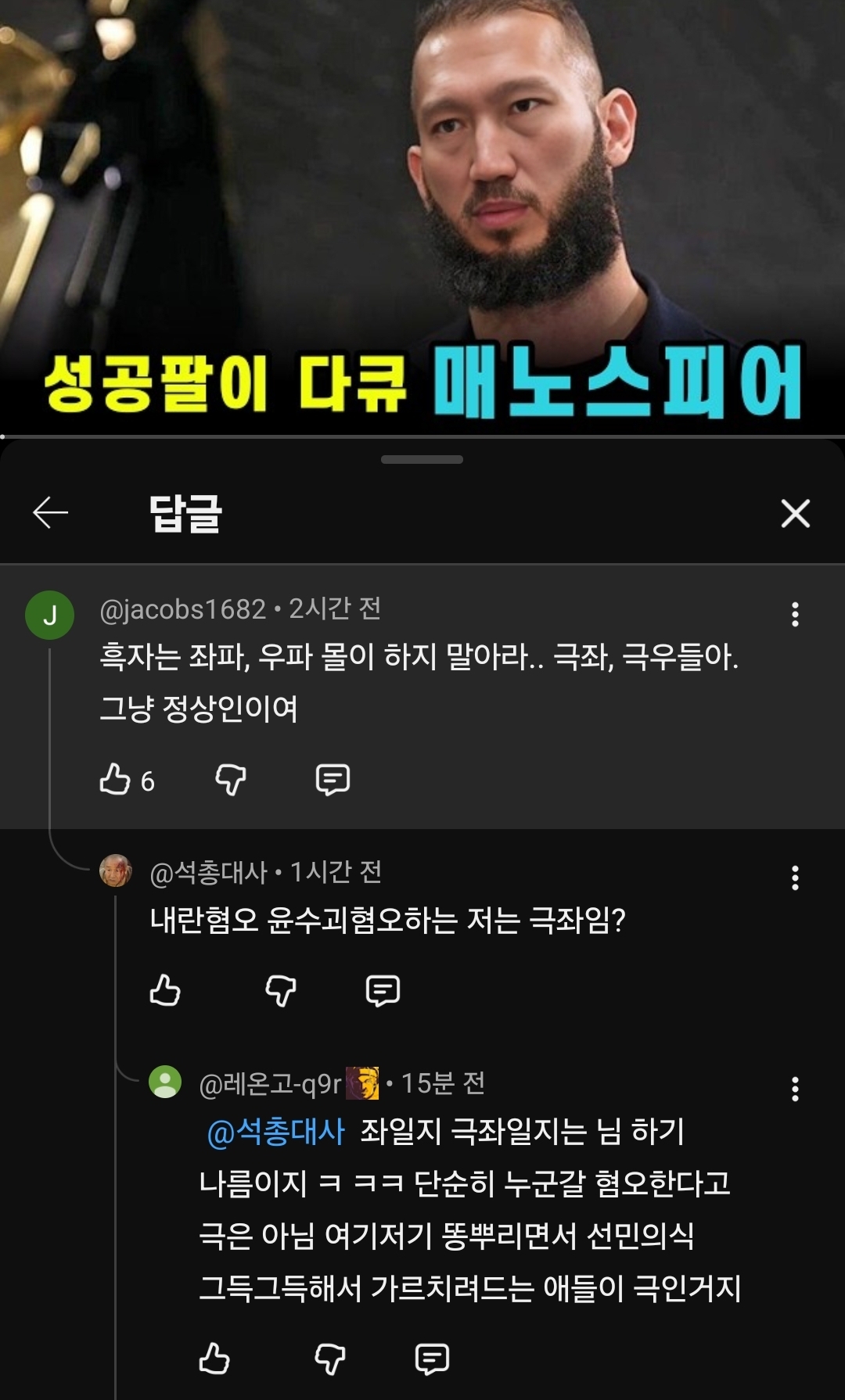Like the comment by @jacobs1682
845x1400 pixels.
pos(115,780)
